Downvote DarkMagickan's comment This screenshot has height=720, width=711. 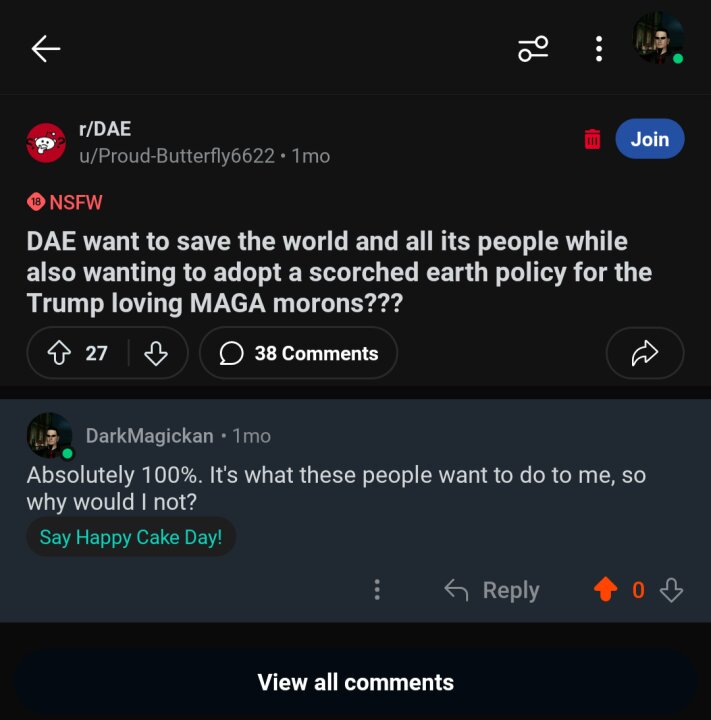click(x=672, y=590)
